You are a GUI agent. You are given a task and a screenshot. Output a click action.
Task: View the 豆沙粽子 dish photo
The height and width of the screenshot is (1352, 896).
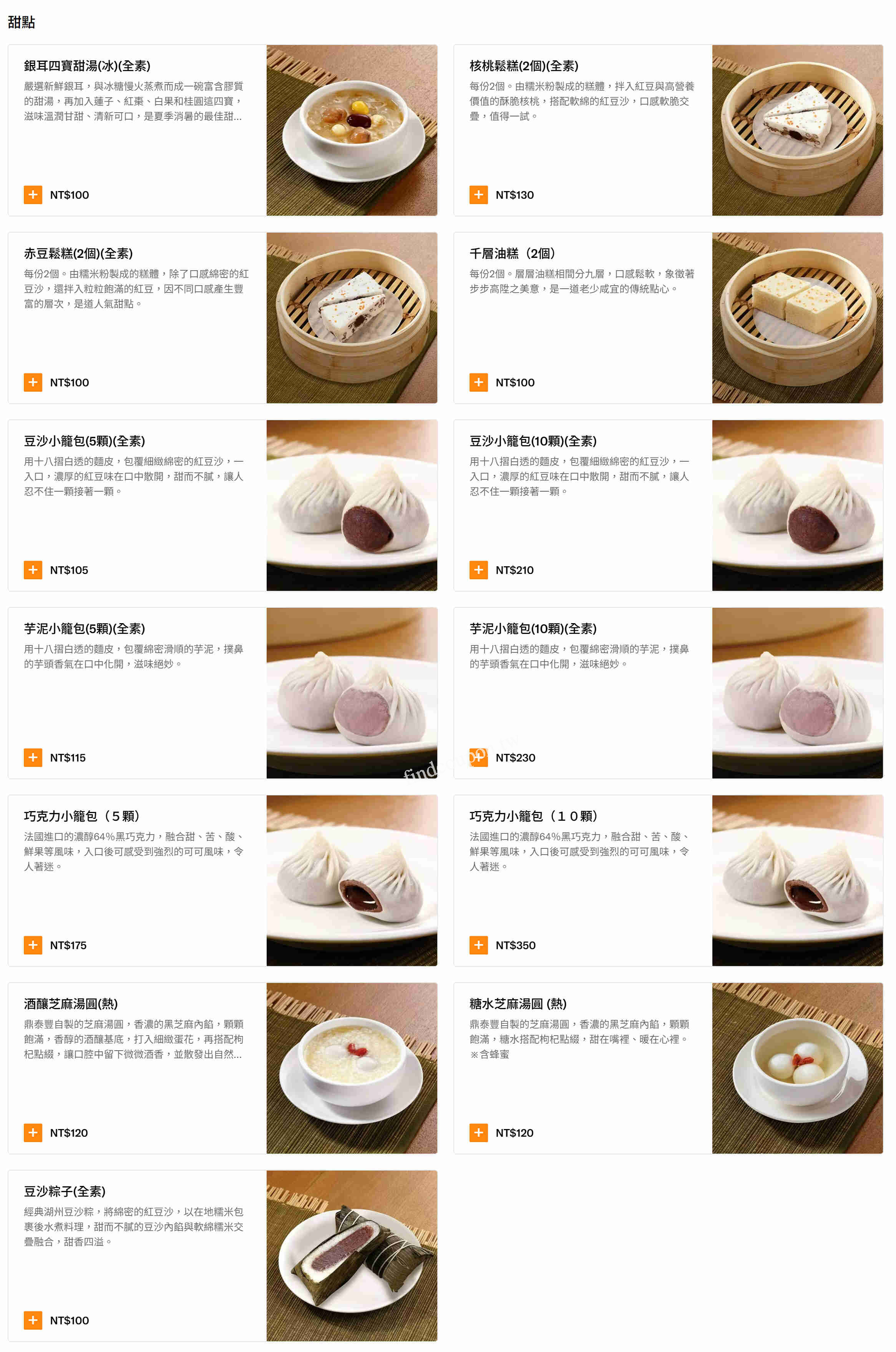click(352, 1256)
